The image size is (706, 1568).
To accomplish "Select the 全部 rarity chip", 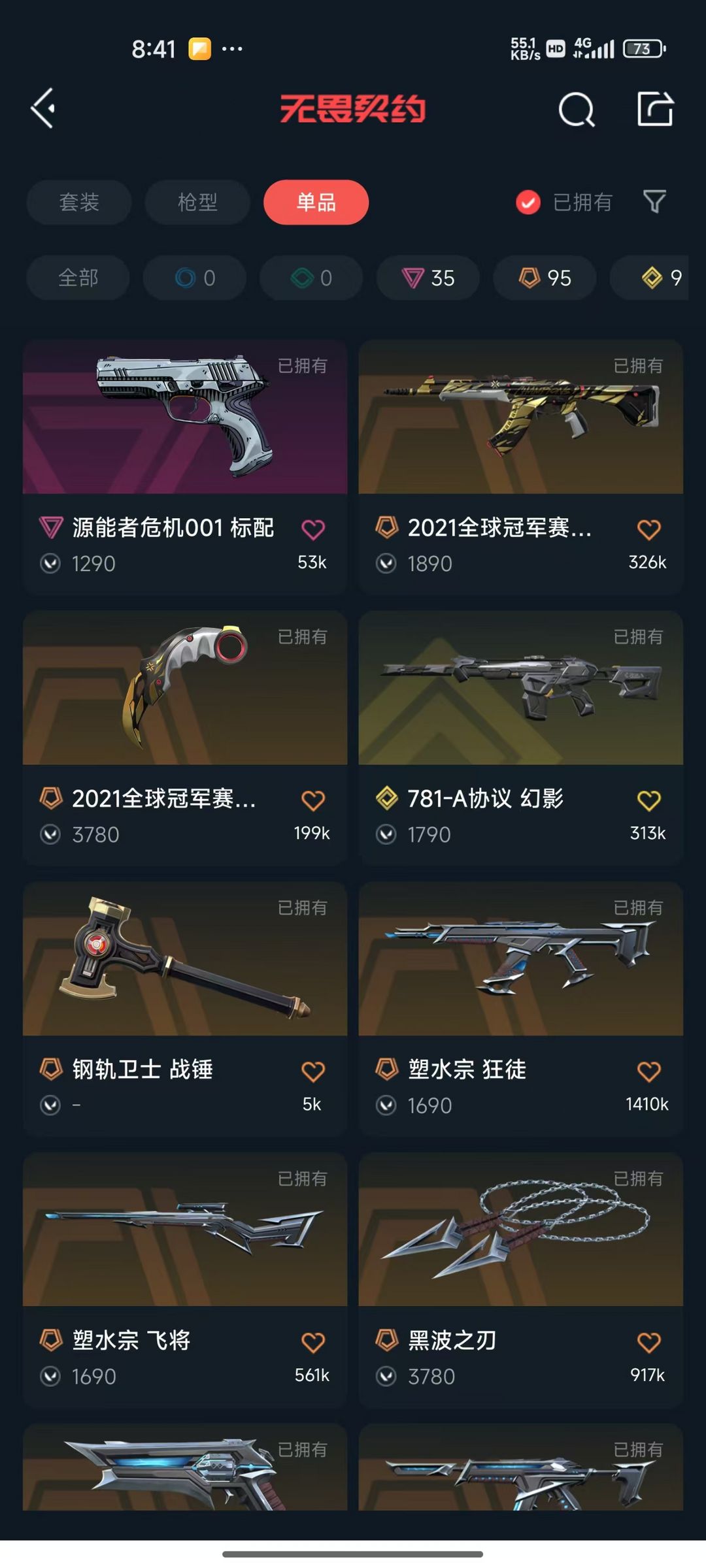I will coord(78,278).
